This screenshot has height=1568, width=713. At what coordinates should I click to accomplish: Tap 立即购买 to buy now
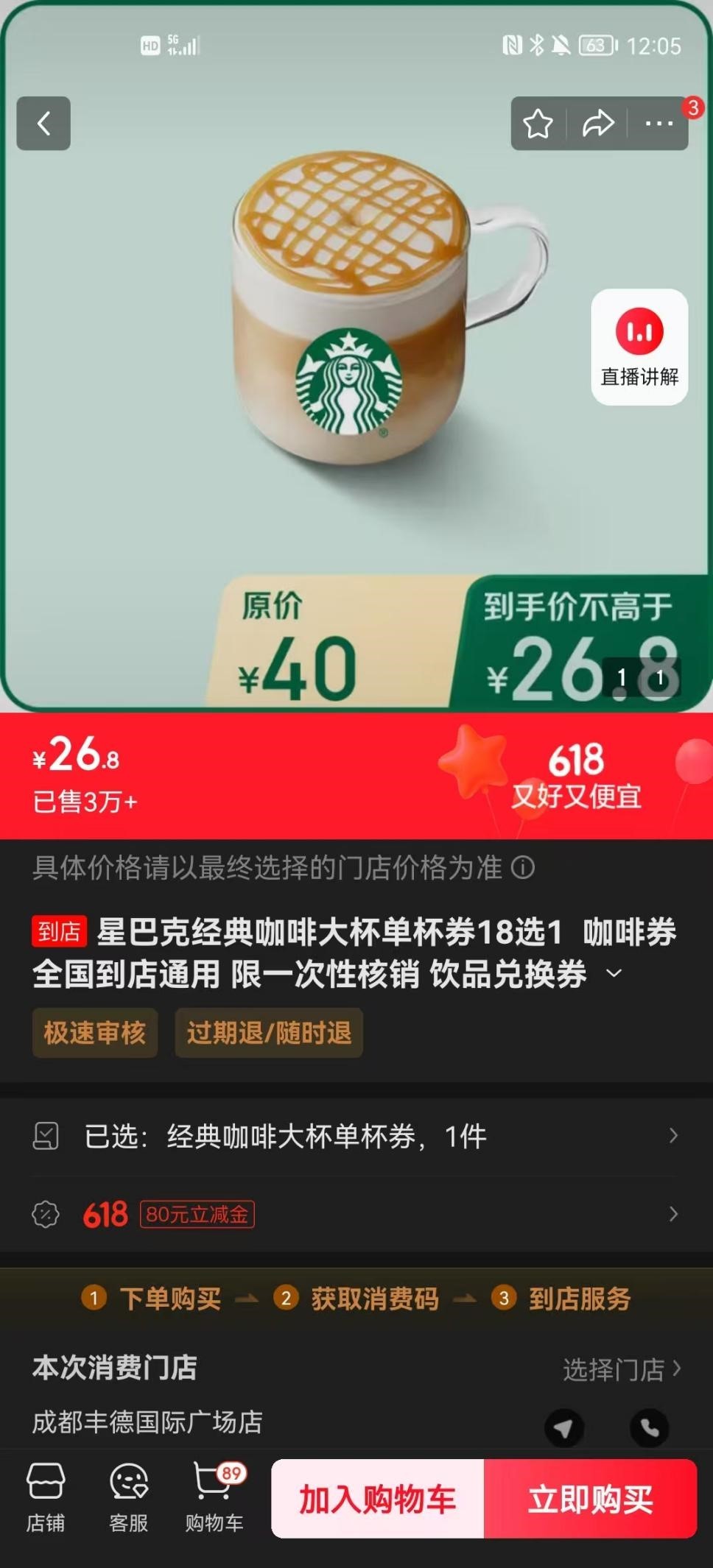click(x=591, y=1499)
